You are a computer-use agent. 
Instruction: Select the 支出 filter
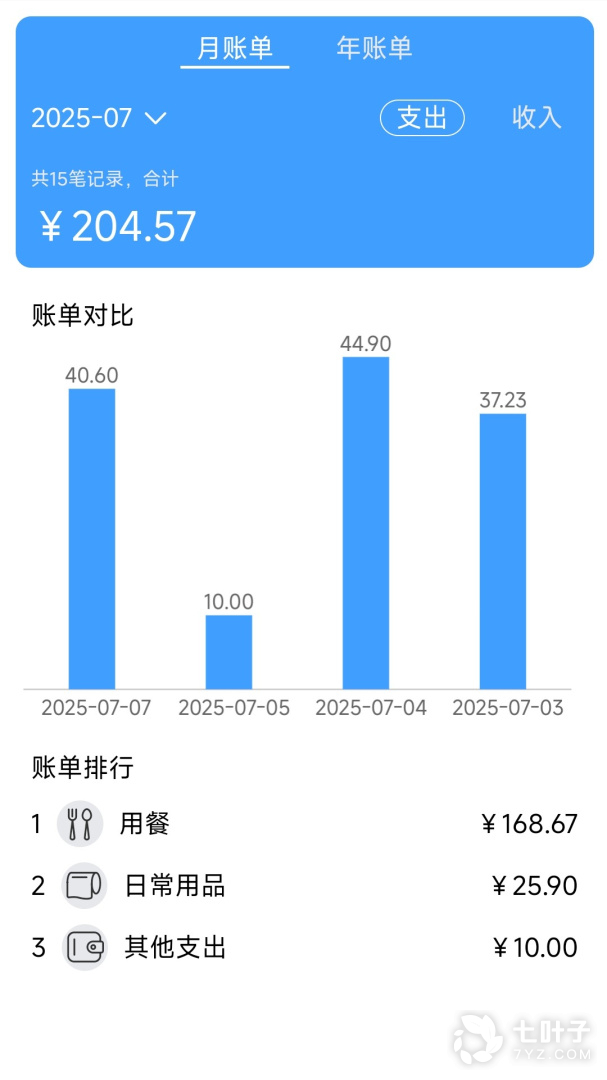point(422,118)
